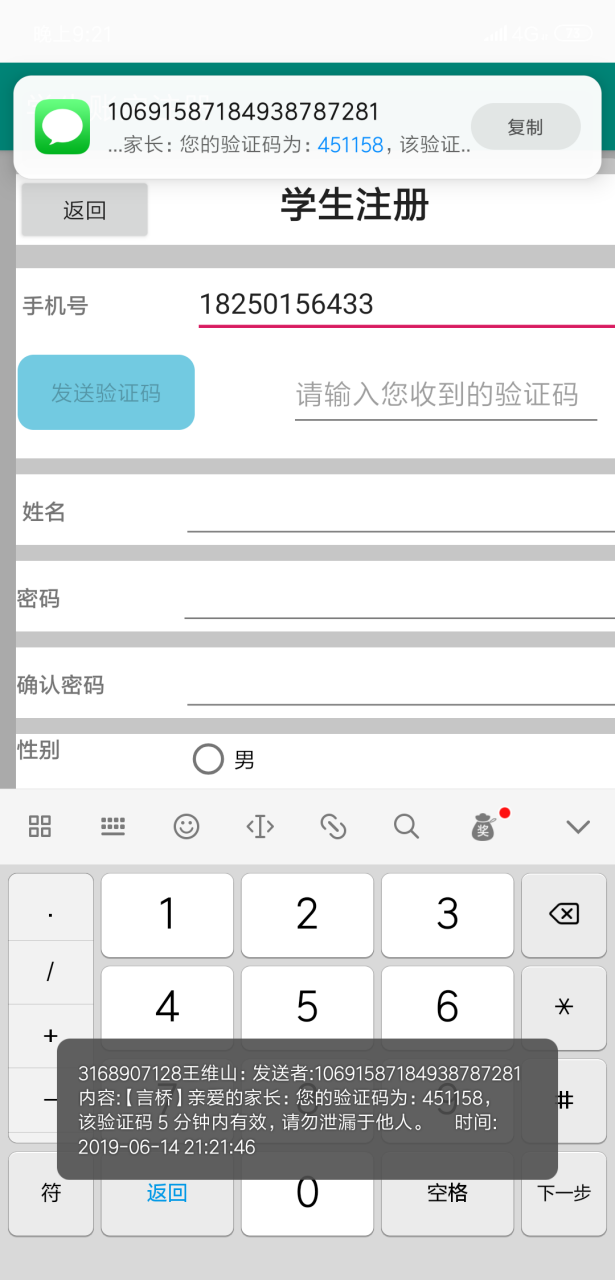
Task: Open keyboard search icon
Action: 406,826
